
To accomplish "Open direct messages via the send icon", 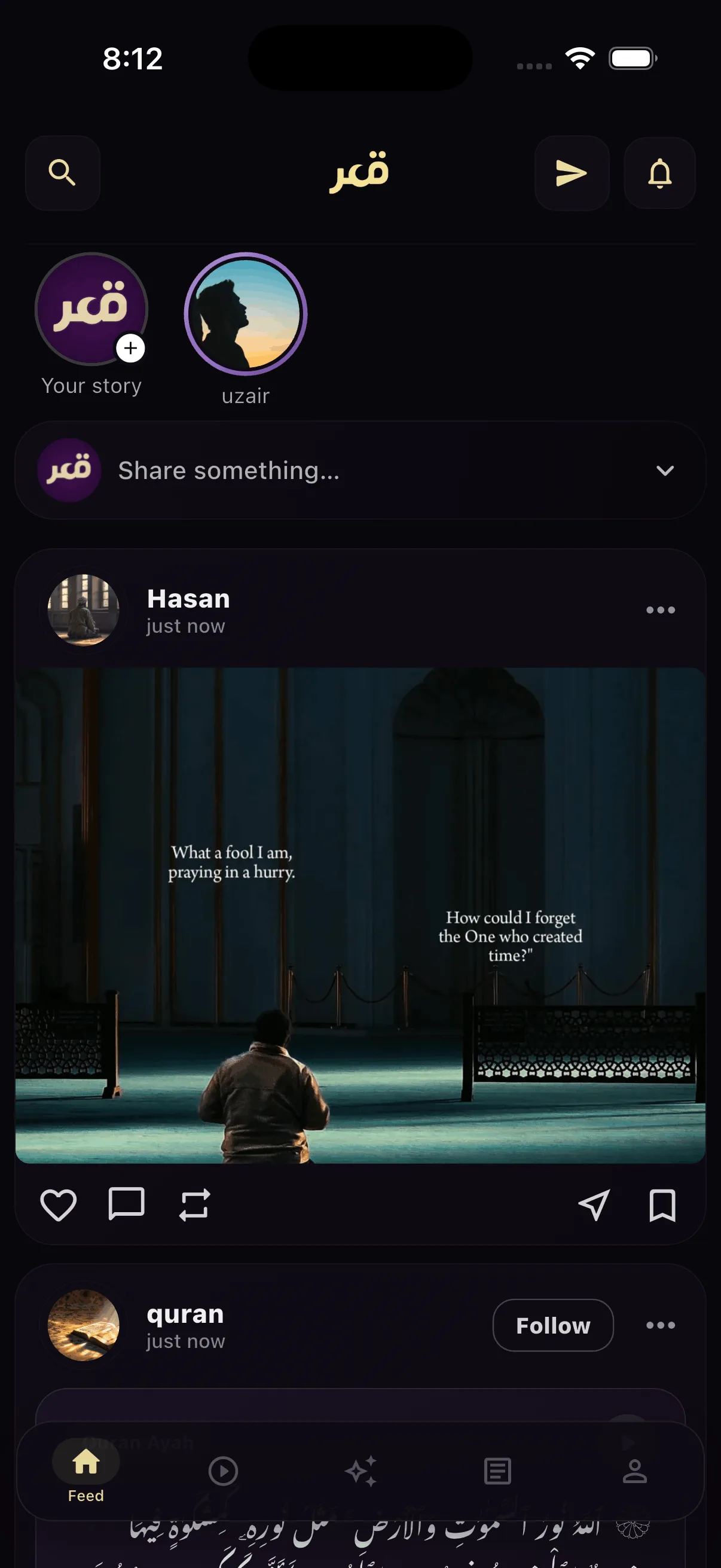I will tap(572, 173).
